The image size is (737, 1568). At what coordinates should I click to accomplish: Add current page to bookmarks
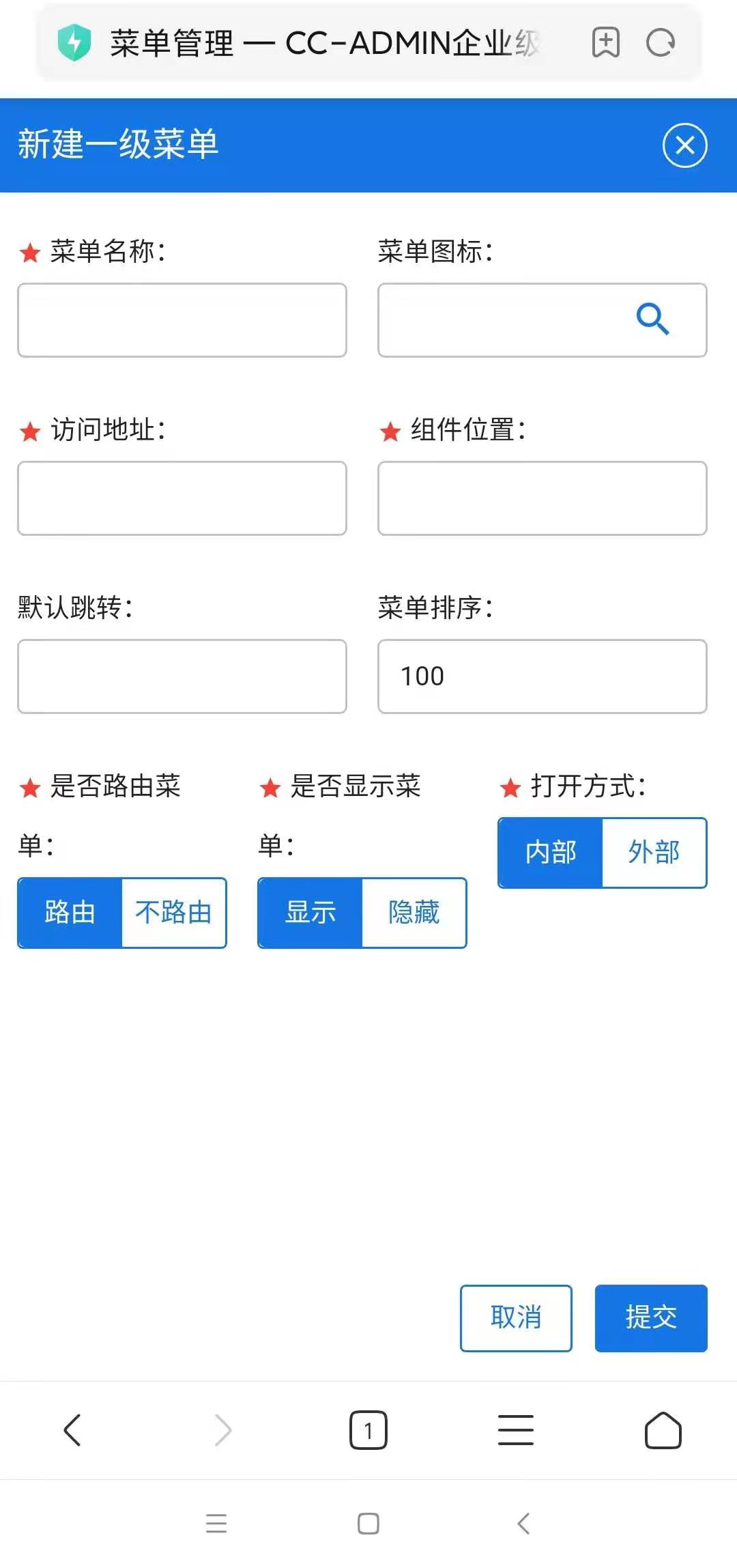coord(605,42)
